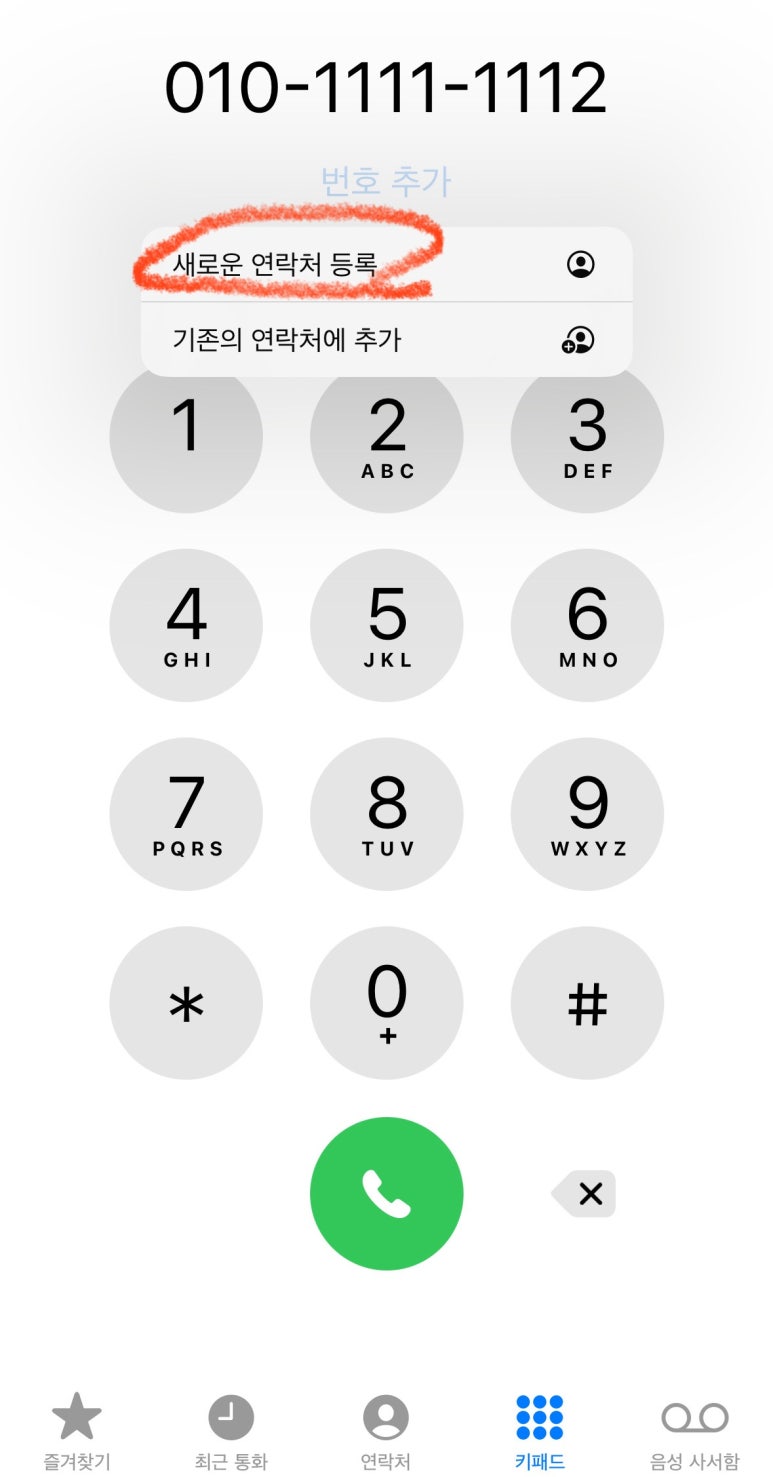Enter digit 7 PQRS
773x1477 pixels.
186,815
